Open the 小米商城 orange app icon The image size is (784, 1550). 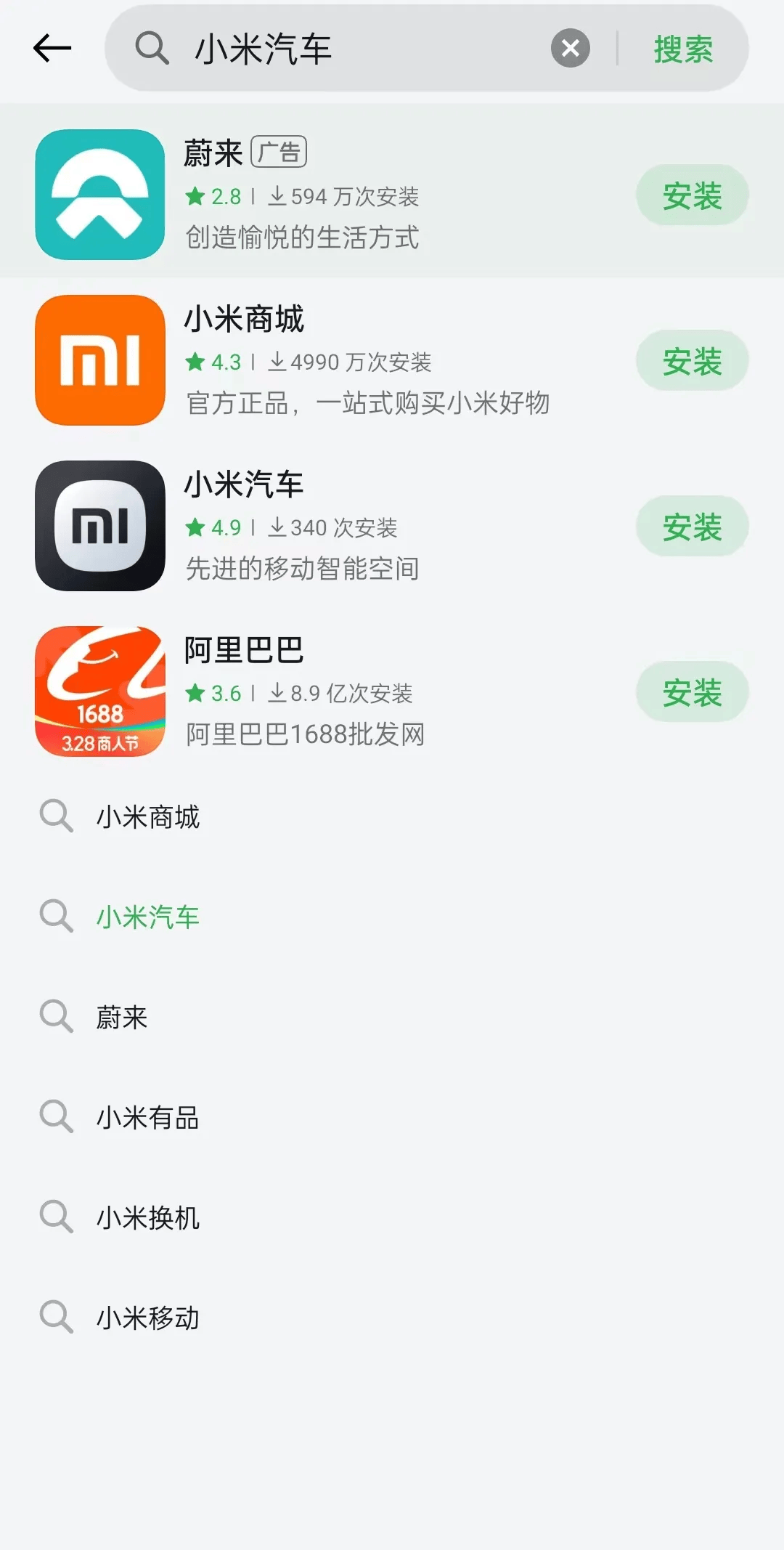coord(99,361)
